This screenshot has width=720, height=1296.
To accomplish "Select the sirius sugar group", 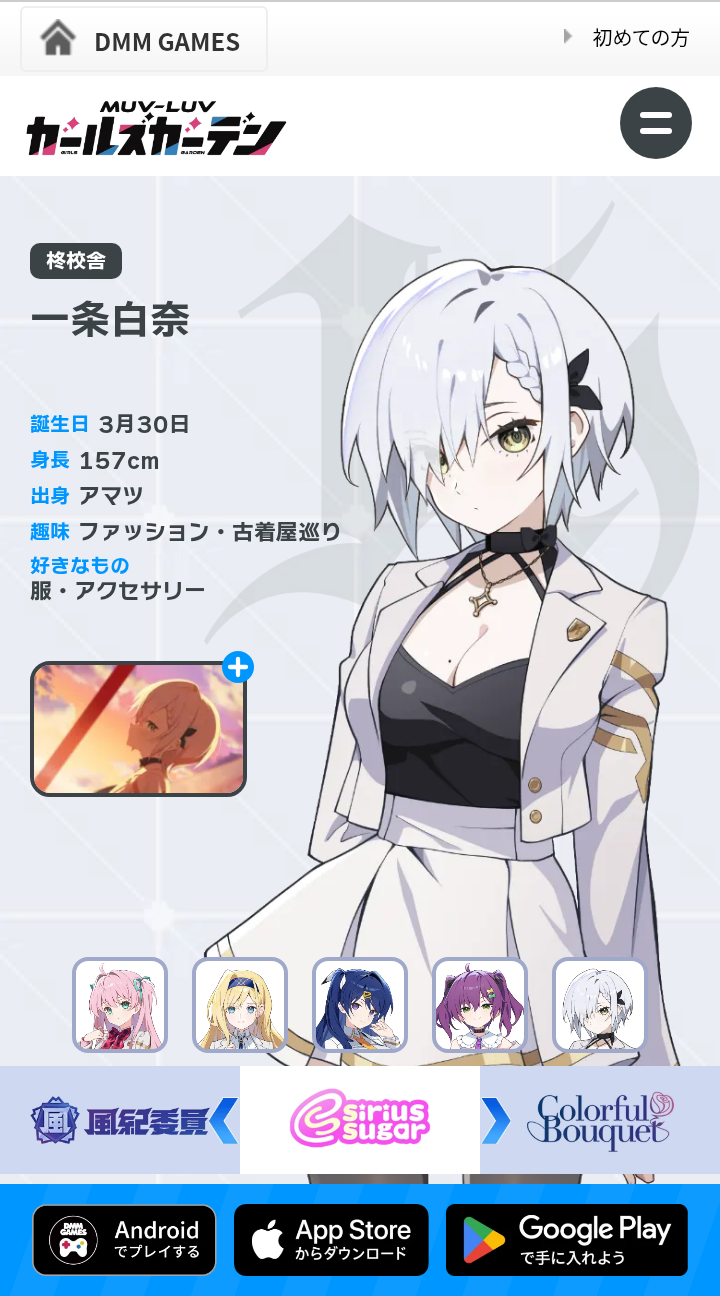I will [x=360, y=1121].
